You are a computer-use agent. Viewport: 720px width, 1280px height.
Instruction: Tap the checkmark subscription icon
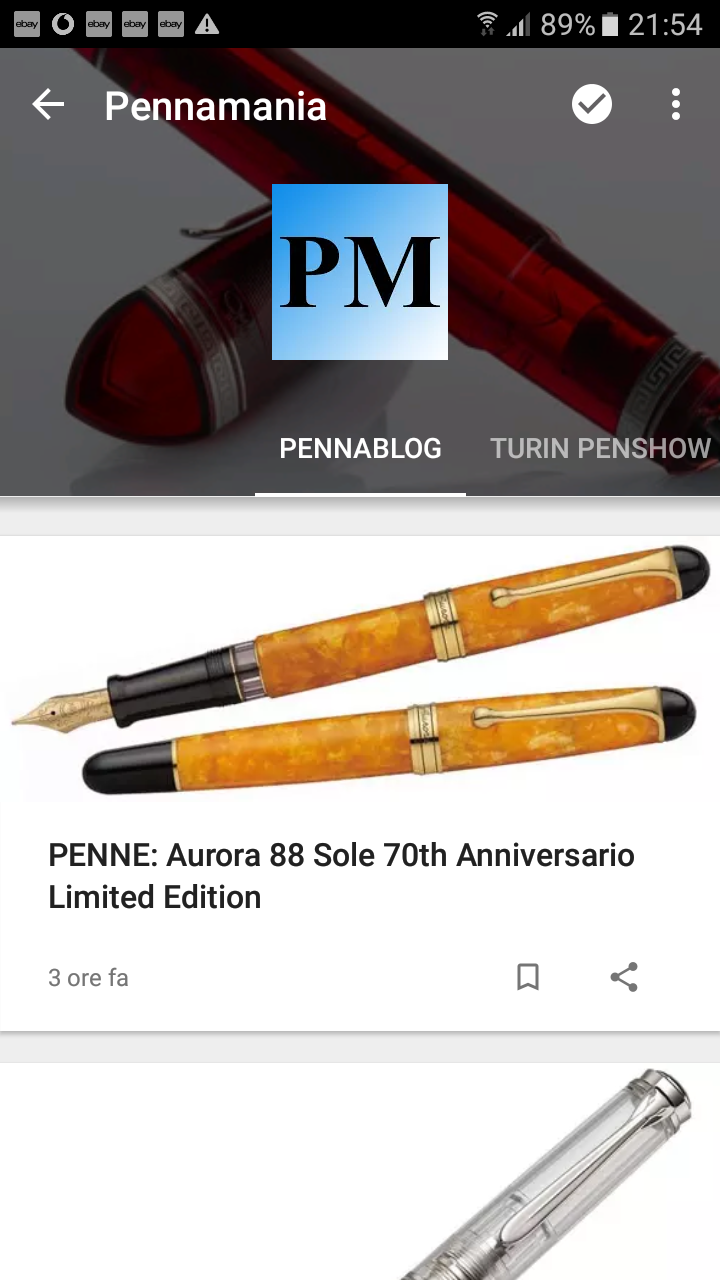click(592, 105)
